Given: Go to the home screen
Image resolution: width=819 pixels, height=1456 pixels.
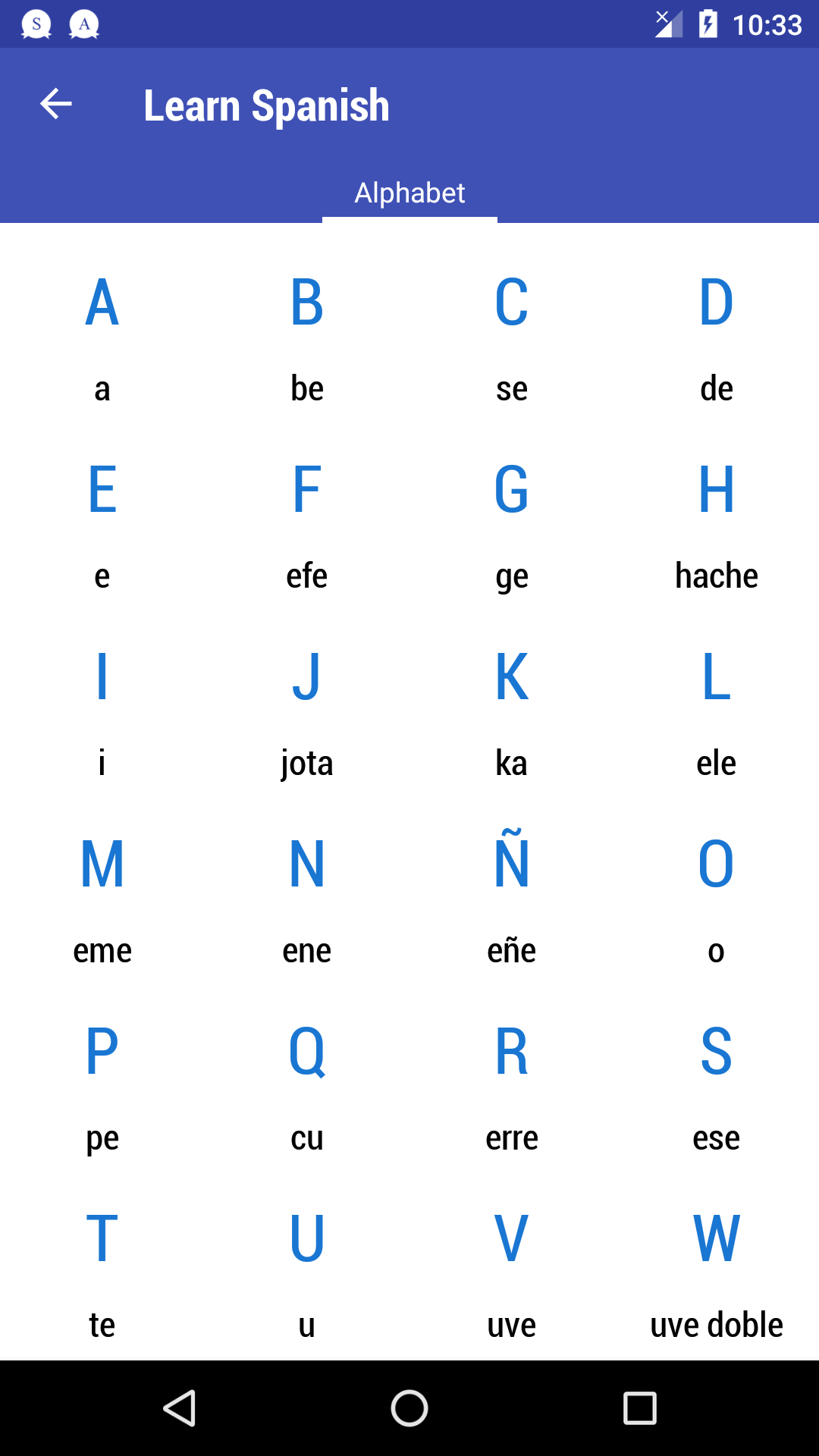Looking at the screenshot, I should click(409, 1409).
